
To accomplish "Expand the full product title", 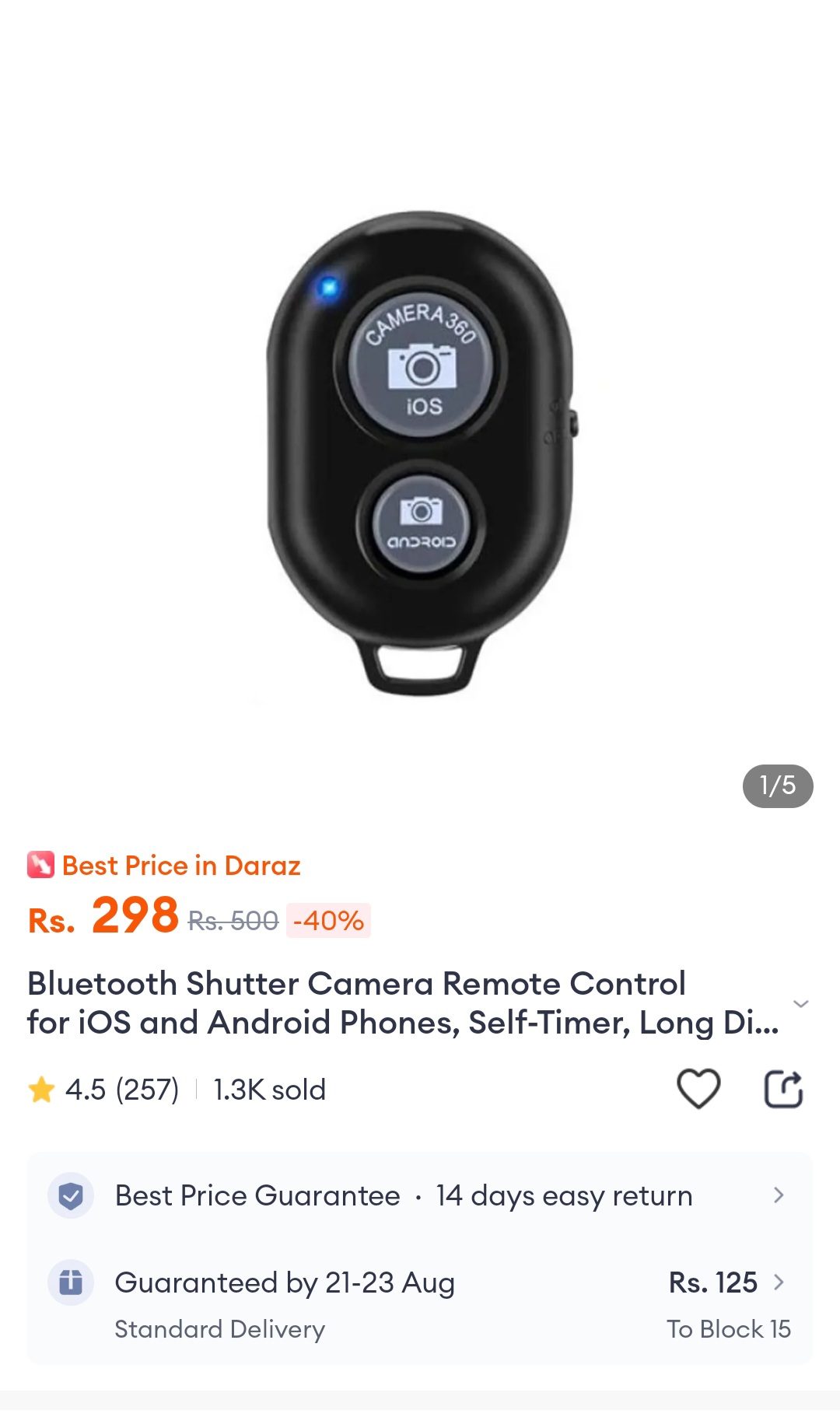I will coord(800,1004).
